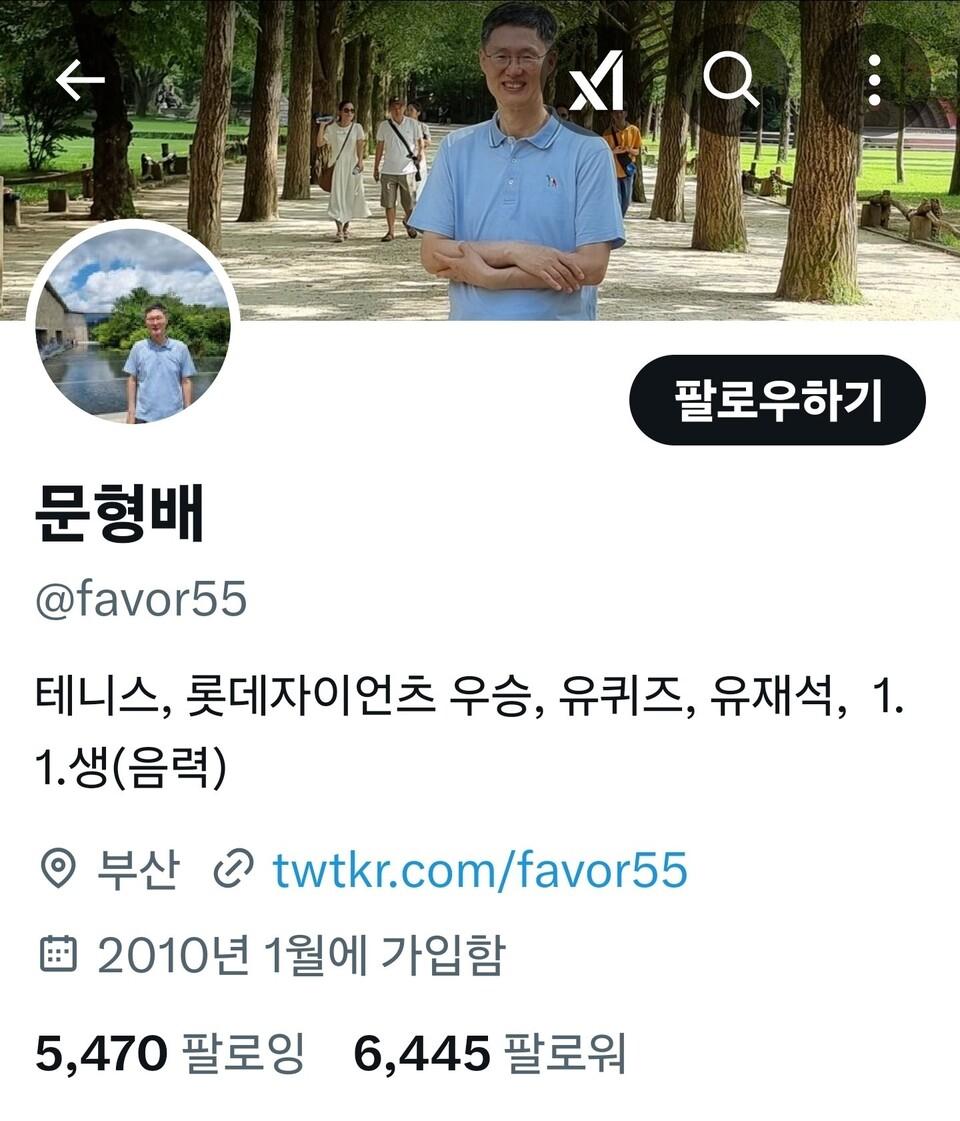Show the 5,470 팔로잉 list

(169, 1053)
